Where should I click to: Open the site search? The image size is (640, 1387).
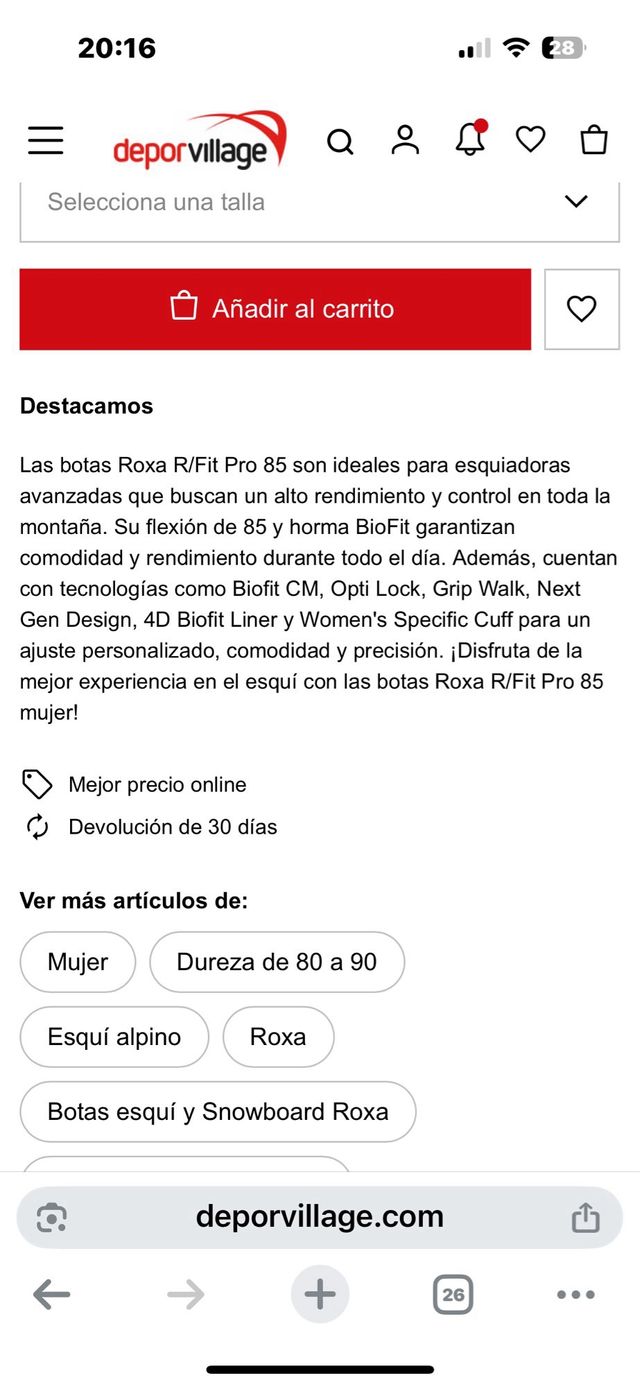[x=340, y=141]
